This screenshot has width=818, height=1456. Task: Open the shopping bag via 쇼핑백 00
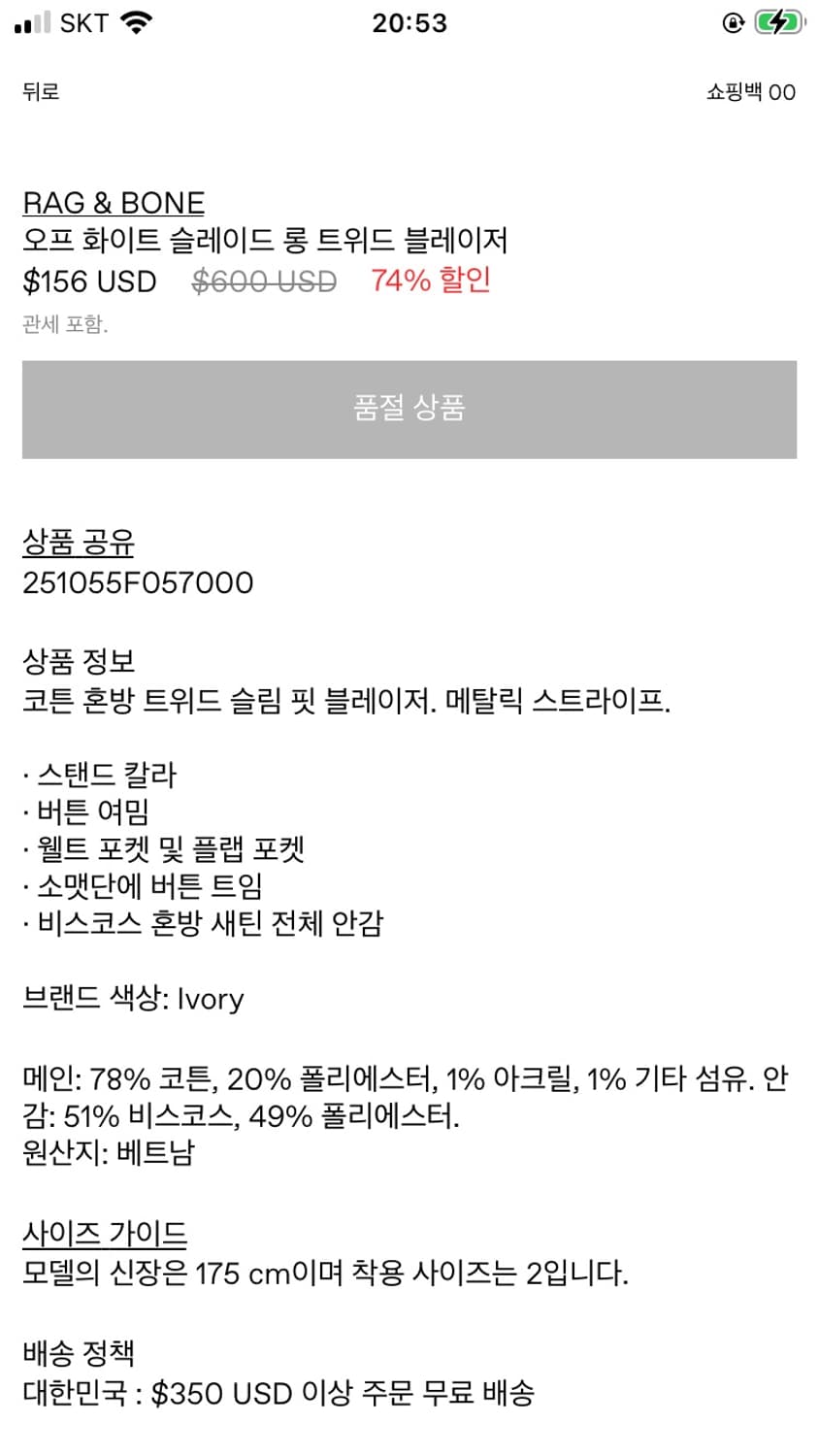click(x=748, y=92)
